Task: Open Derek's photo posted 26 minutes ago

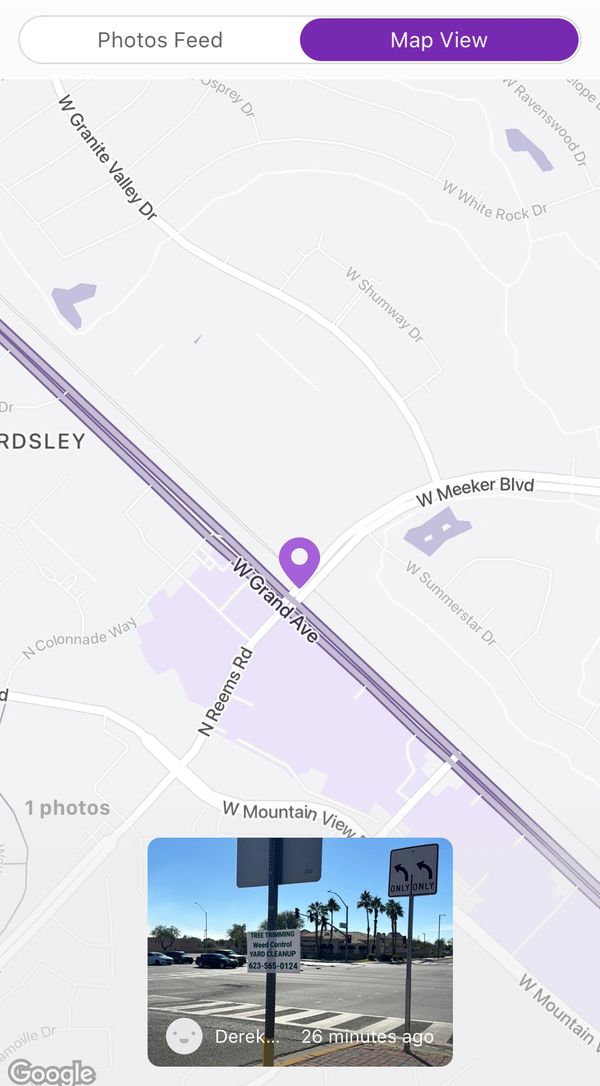Action: point(300,950)
